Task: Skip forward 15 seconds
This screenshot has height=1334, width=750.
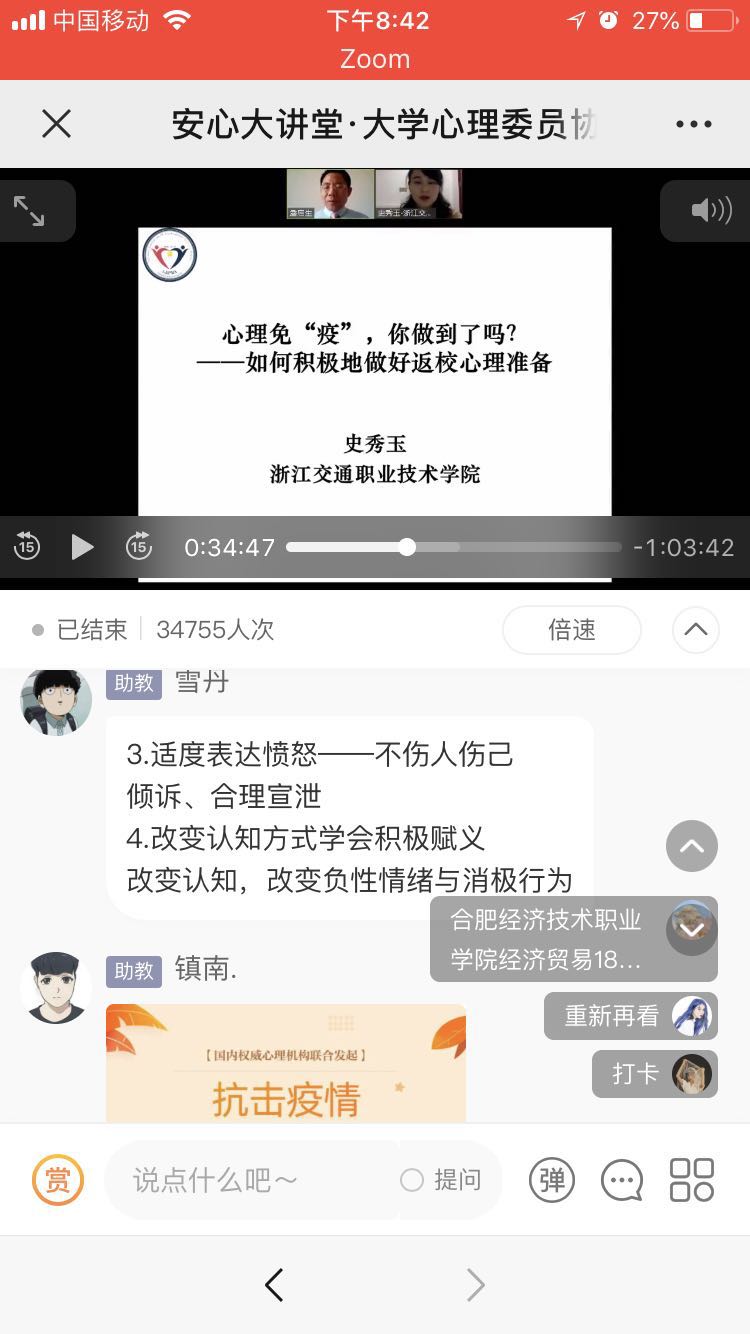Action: coord(138,547)
